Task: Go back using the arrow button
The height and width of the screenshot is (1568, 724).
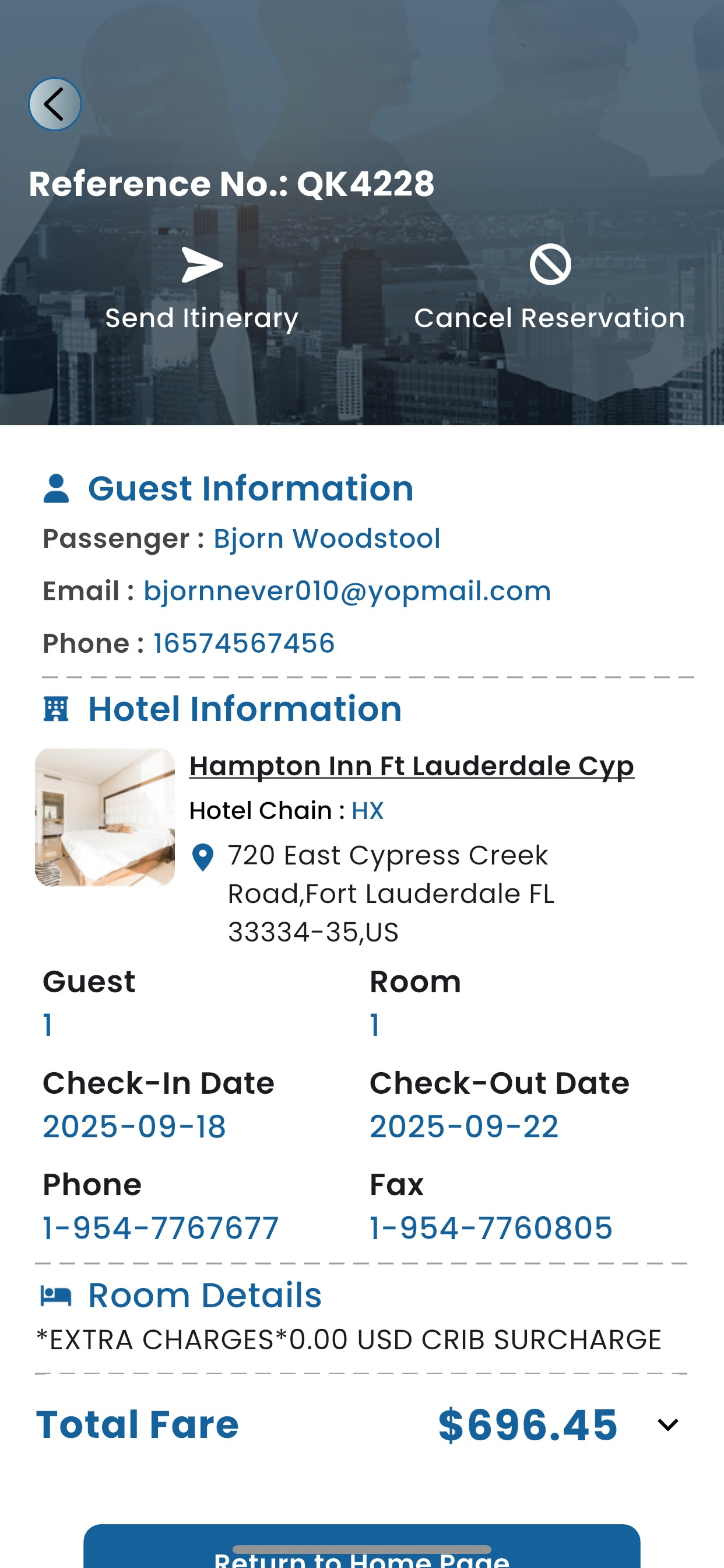Action: pos(55,104)
